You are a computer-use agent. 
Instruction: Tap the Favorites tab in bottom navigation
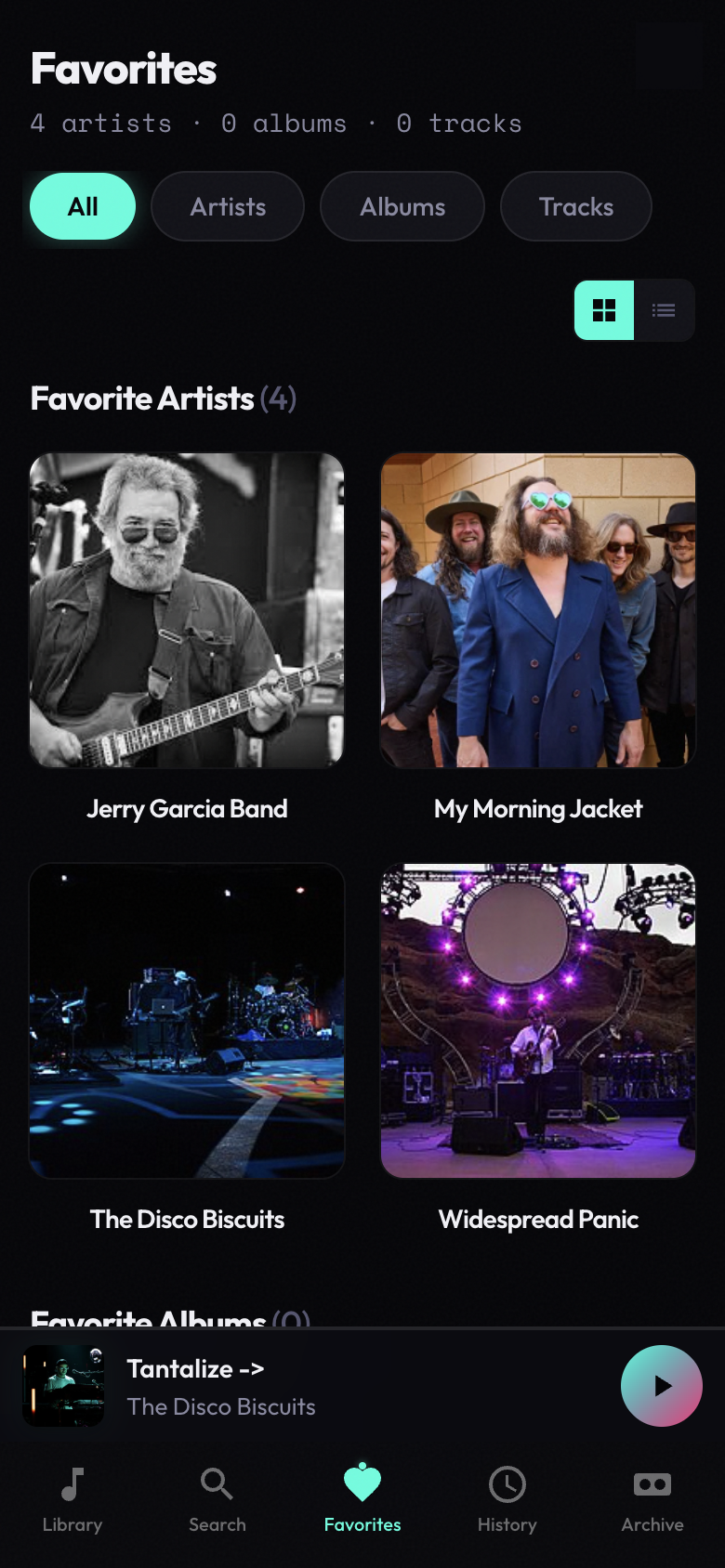[362, 1499]
